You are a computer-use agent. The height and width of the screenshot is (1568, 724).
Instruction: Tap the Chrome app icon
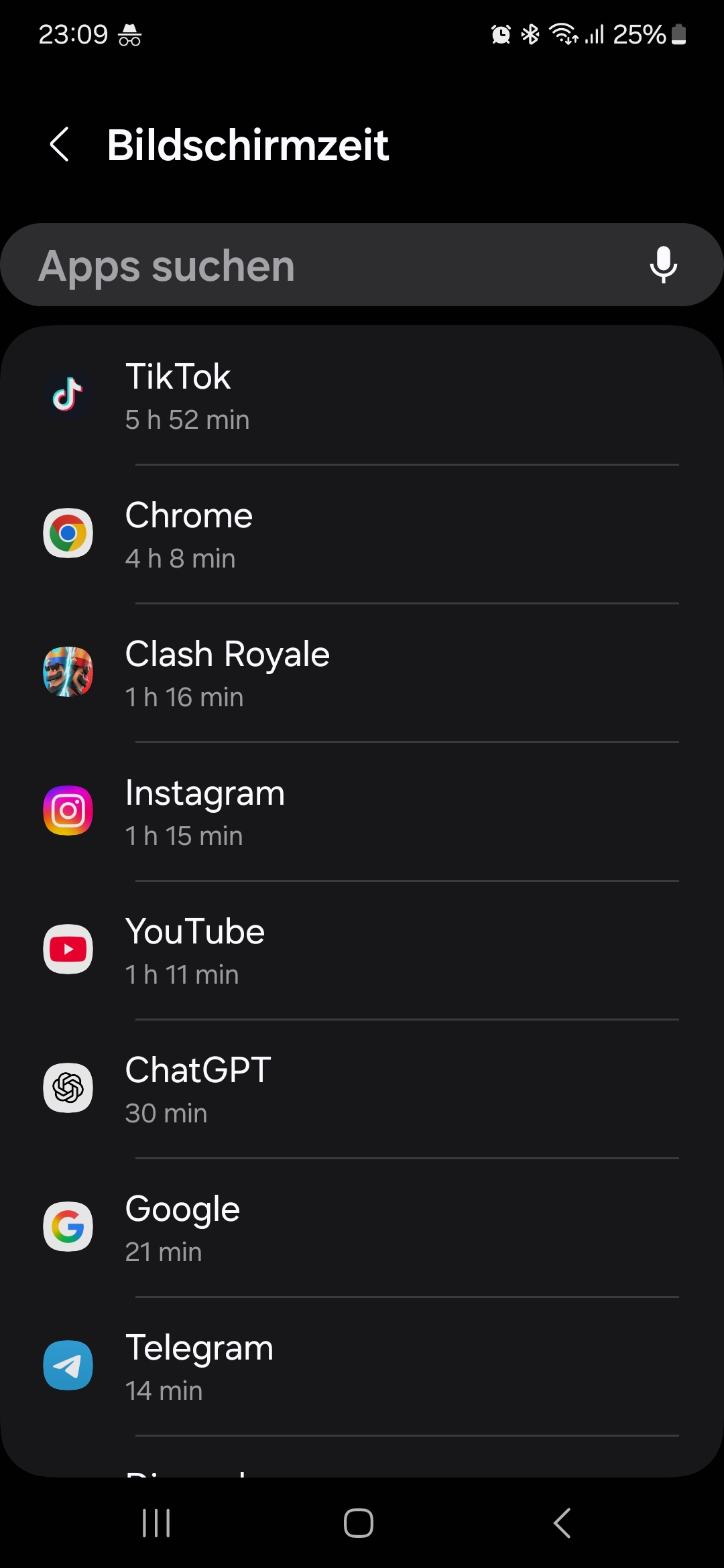coord(67,534)
